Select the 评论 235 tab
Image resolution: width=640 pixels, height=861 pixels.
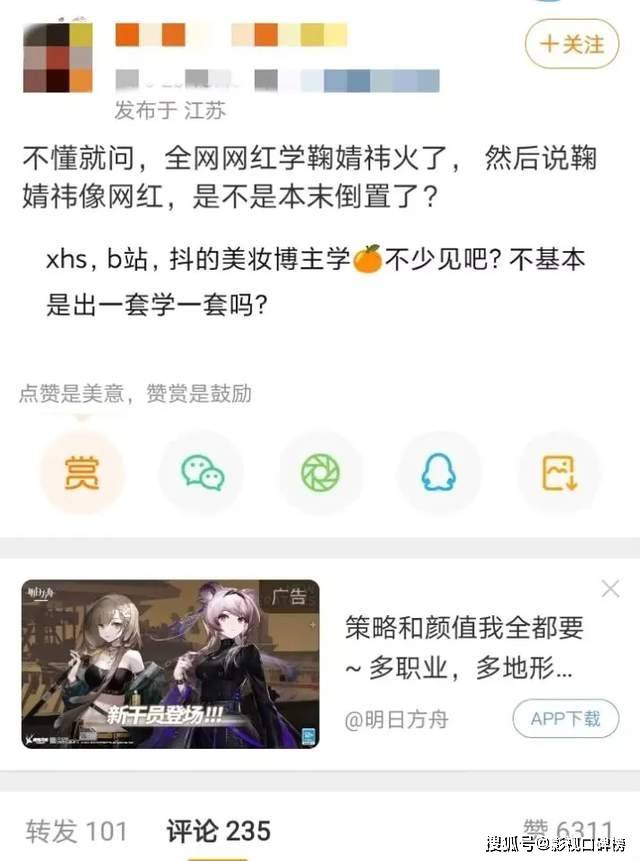pyautogui.click(x=219, y=831)
